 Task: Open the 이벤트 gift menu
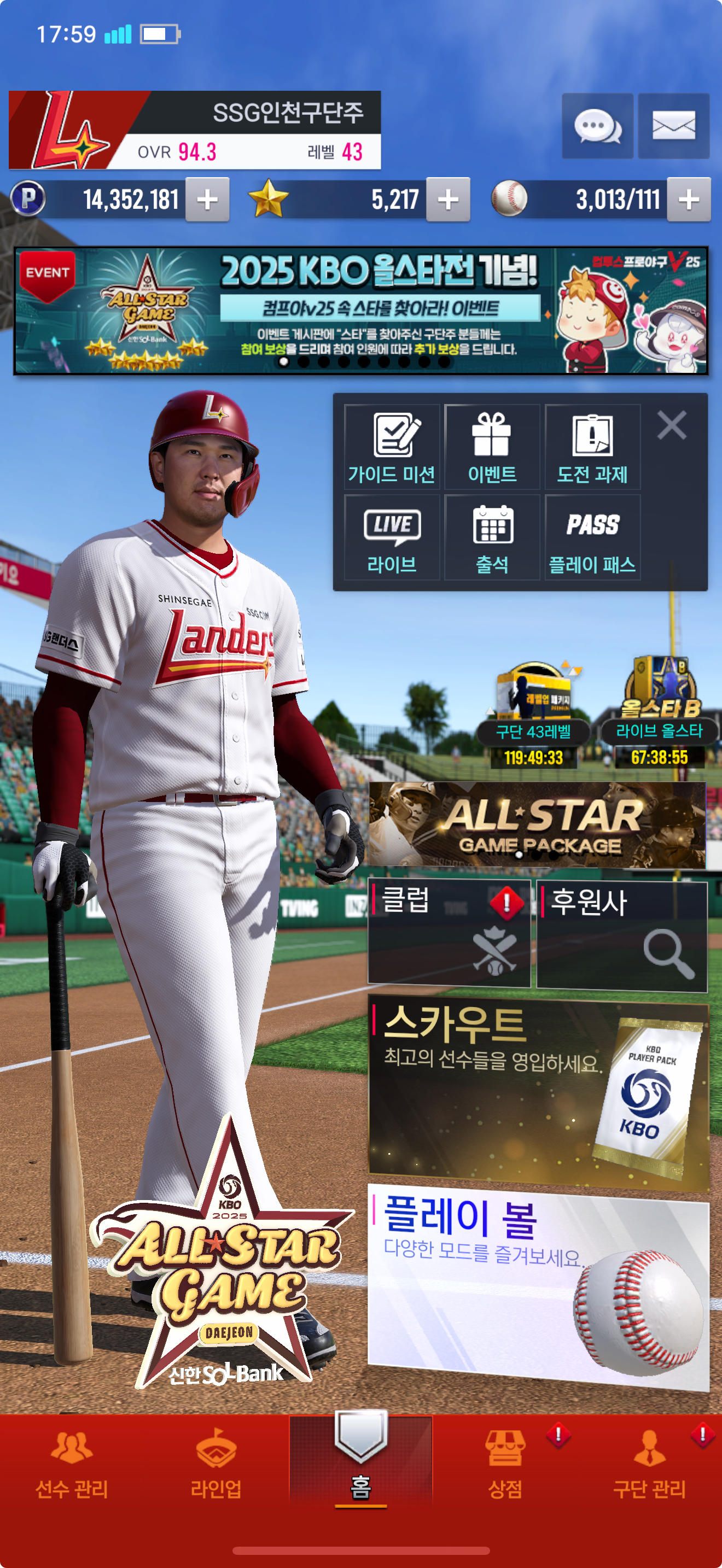point(492,447)
